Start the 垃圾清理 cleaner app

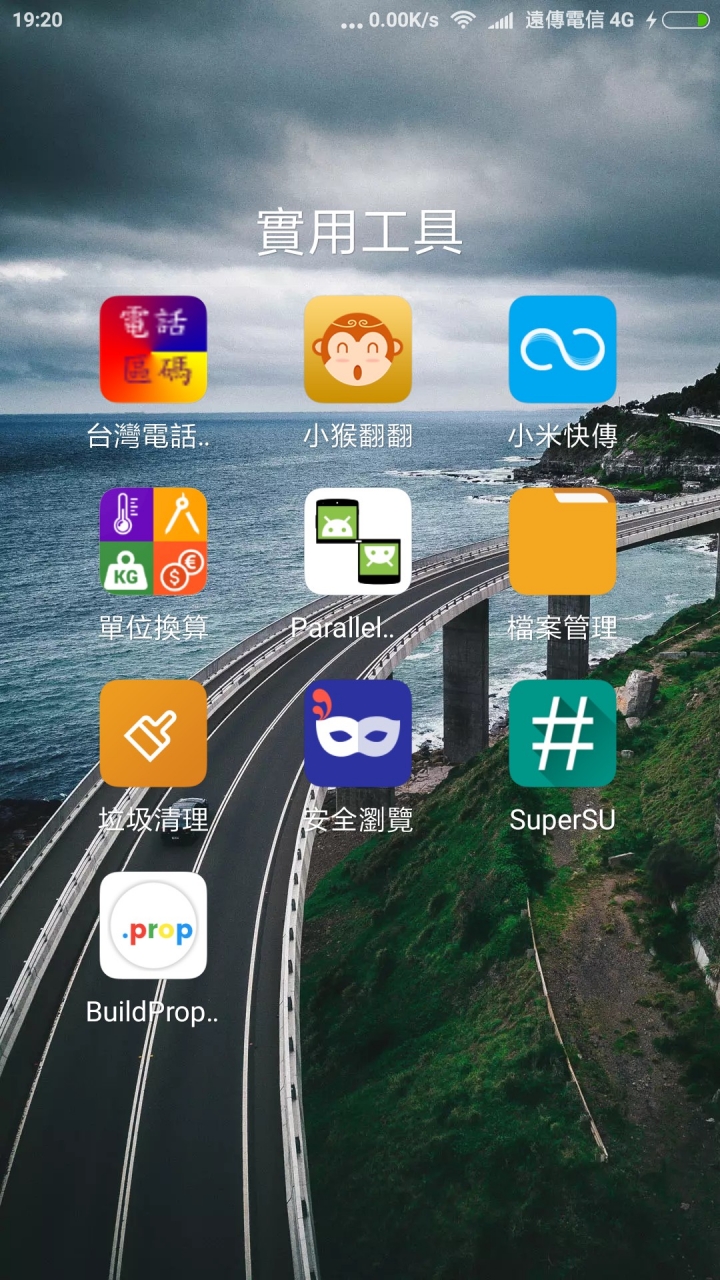pyautogui.click(x=153, y=733)
